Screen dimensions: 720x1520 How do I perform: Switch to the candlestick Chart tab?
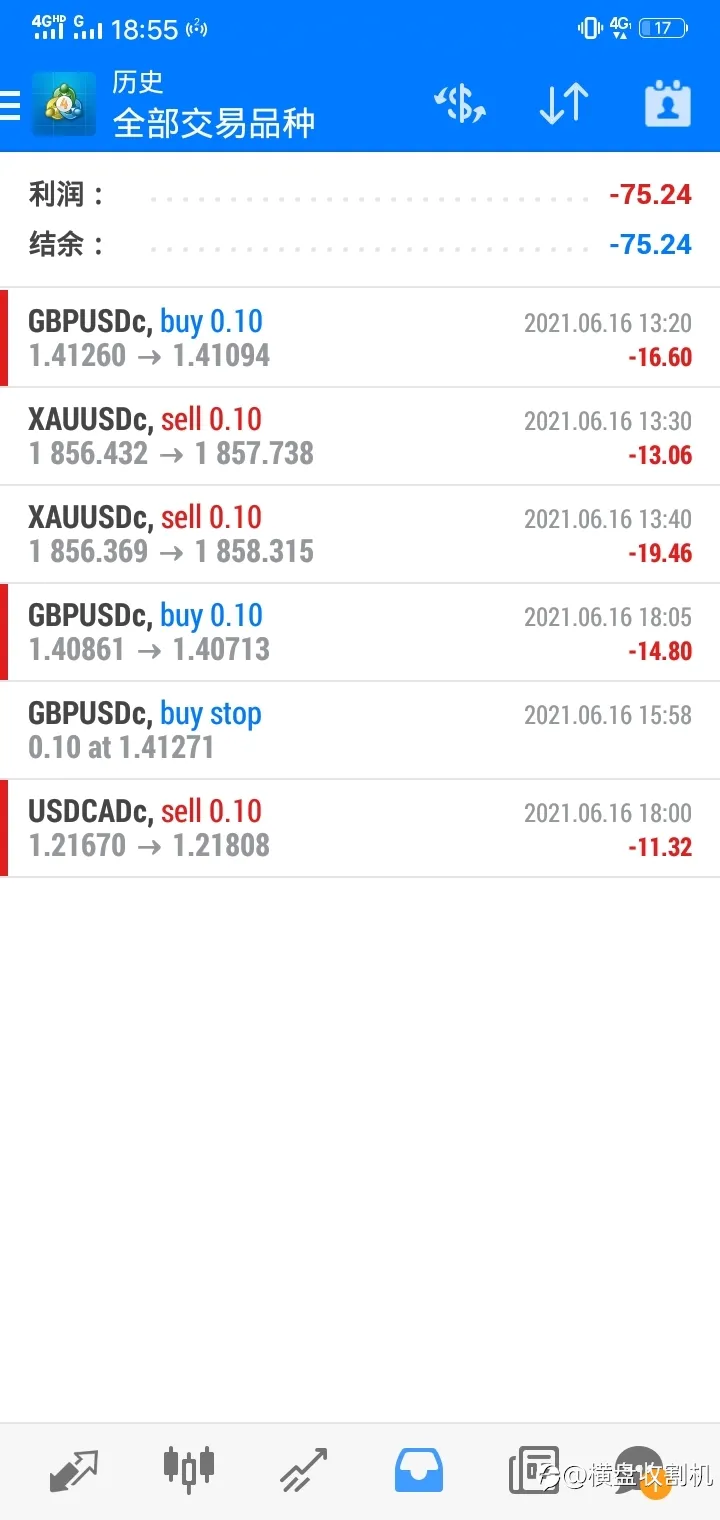[189, 1470]
